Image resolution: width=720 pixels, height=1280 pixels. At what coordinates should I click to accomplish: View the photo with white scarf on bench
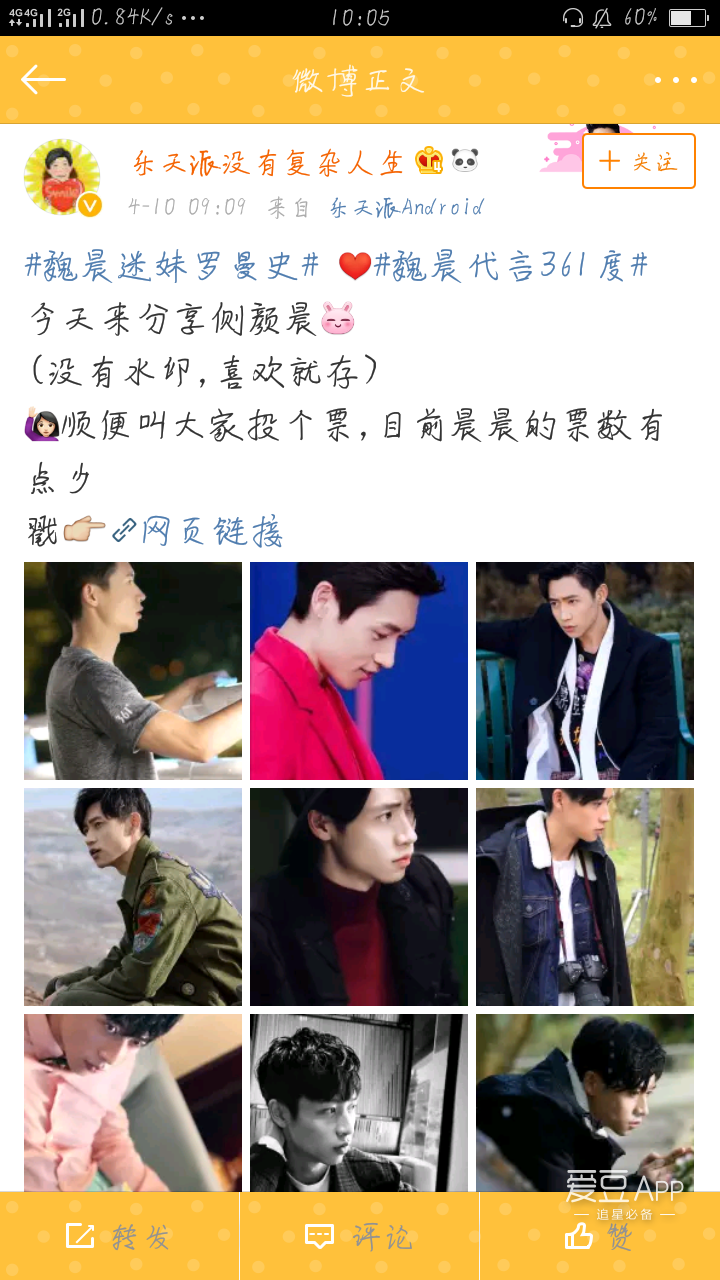tap(585, 671)
